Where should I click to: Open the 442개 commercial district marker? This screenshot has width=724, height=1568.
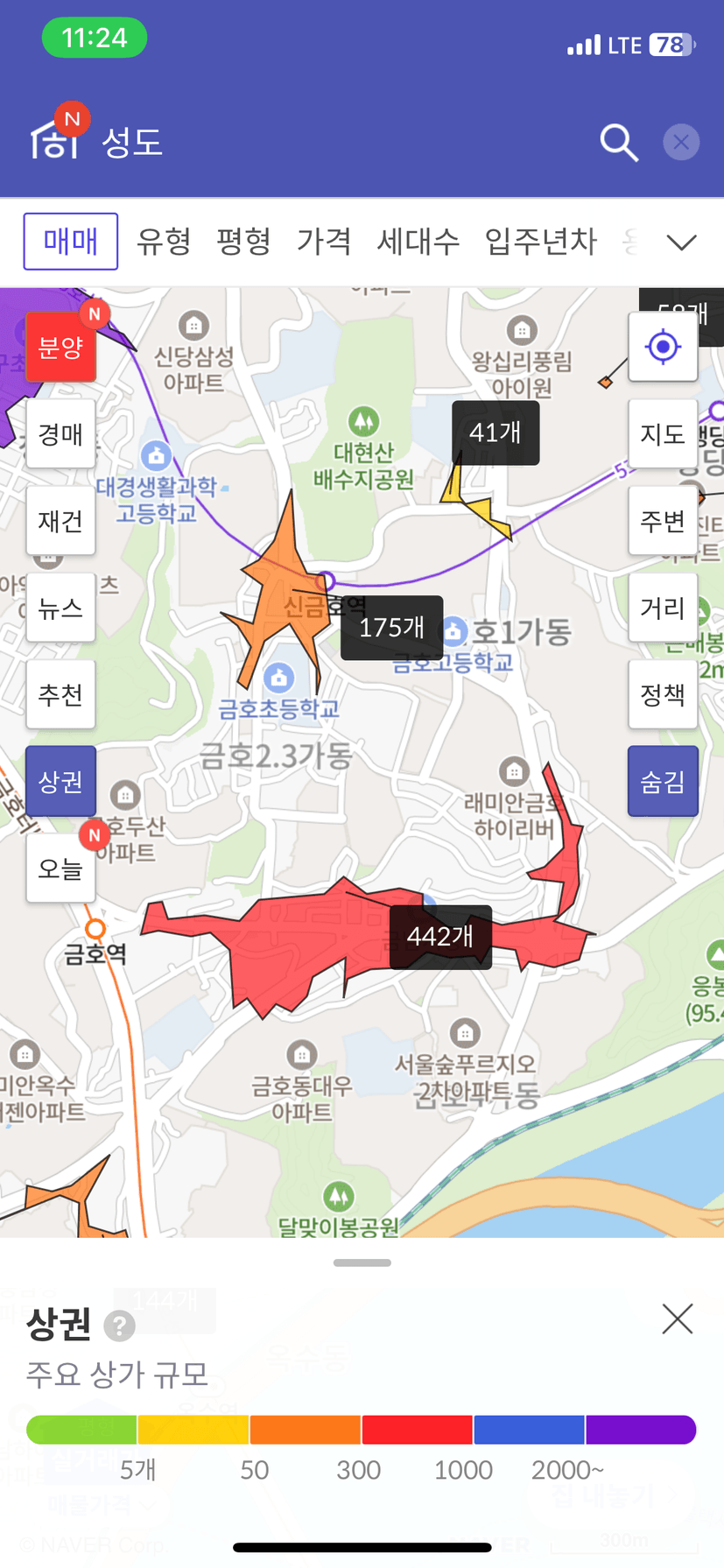click(440, 937)
